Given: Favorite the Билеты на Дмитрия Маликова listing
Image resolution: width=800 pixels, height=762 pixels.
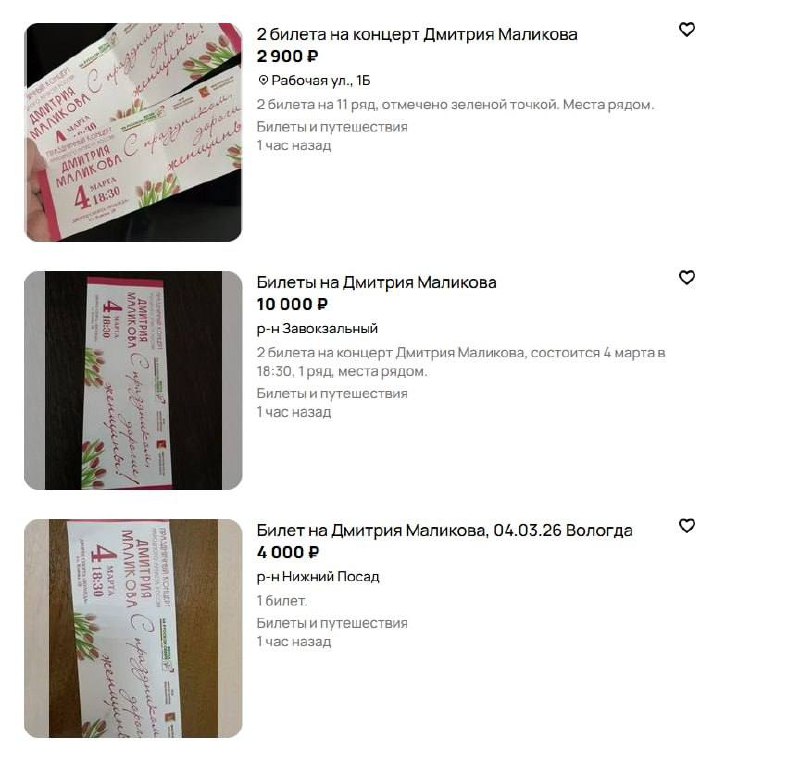Looking at the screenshot, I should pyautogui.click(x=687, y=278).
